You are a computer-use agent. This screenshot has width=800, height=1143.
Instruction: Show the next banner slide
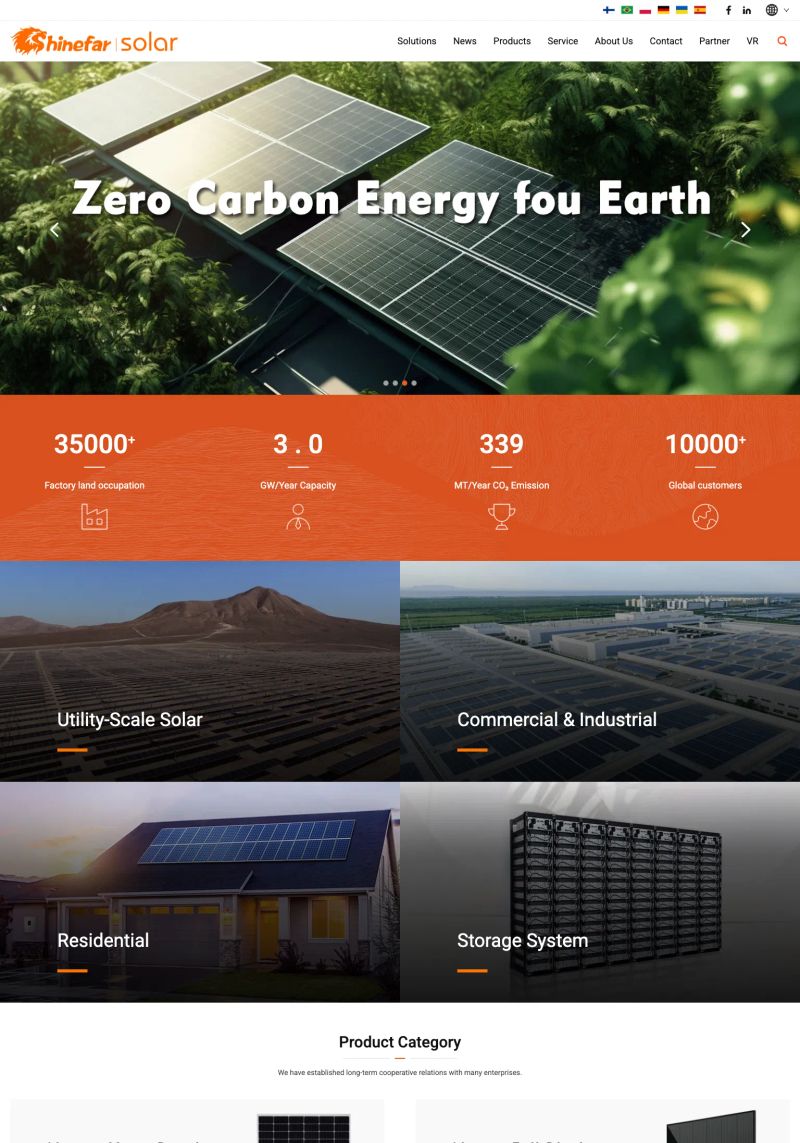click(745, 229)
